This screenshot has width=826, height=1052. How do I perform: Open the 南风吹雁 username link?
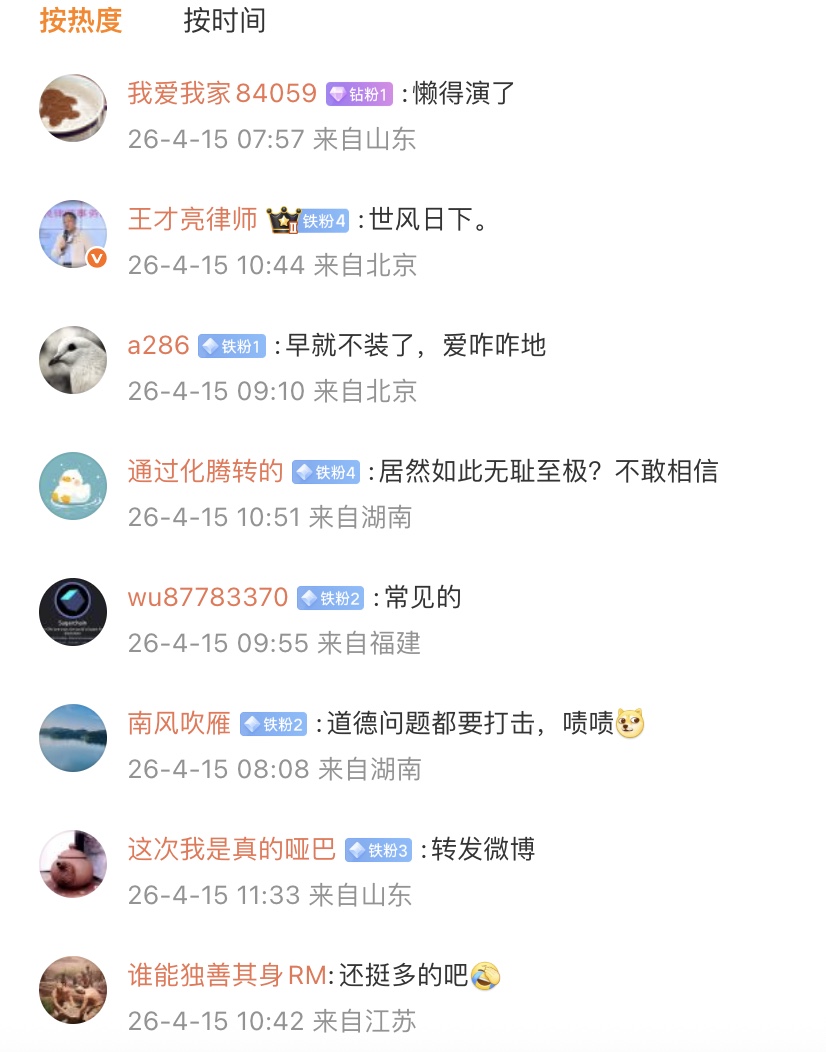[x=180, y=724]
